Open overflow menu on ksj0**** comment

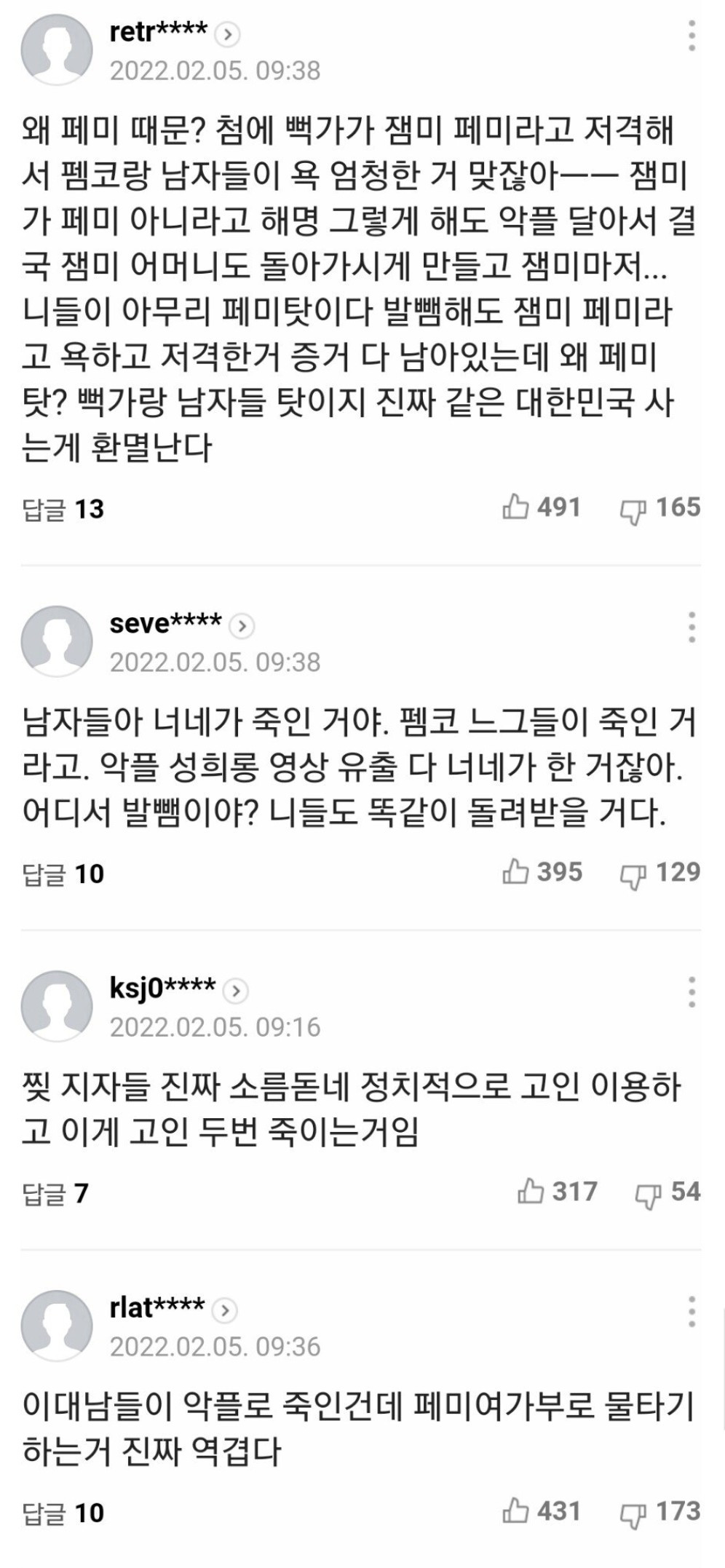click(692, 991)
